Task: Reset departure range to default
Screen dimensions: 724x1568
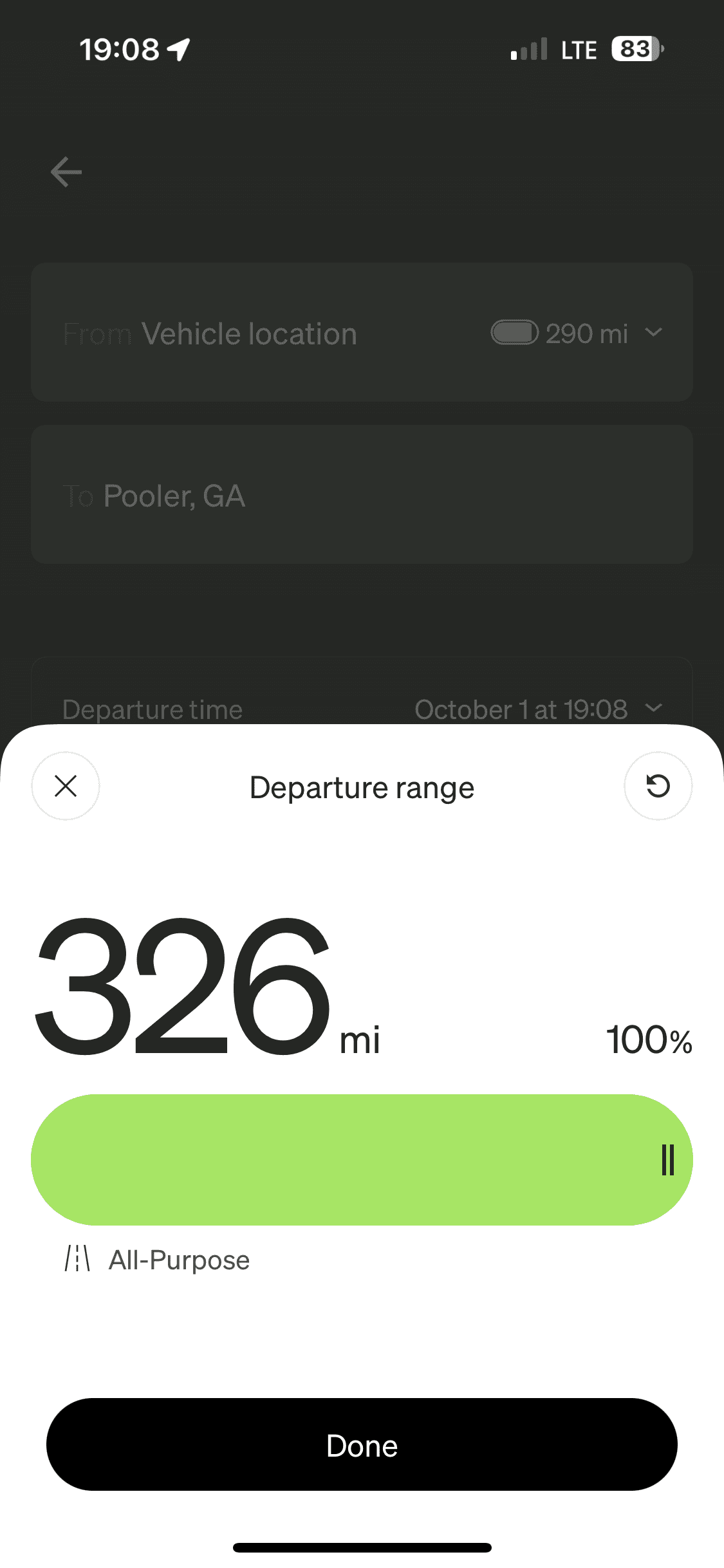Action: click(x=658, y=786)
